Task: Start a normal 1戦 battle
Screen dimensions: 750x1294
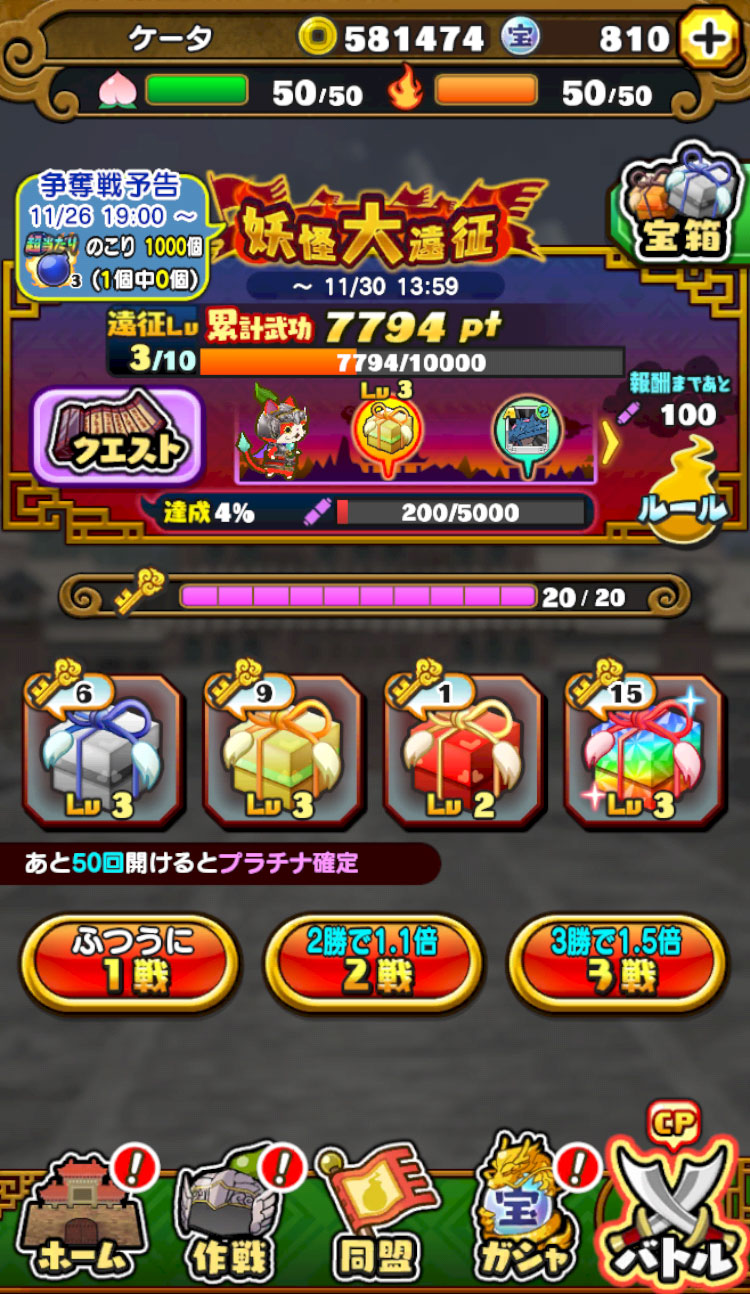Action: point(130,962)
